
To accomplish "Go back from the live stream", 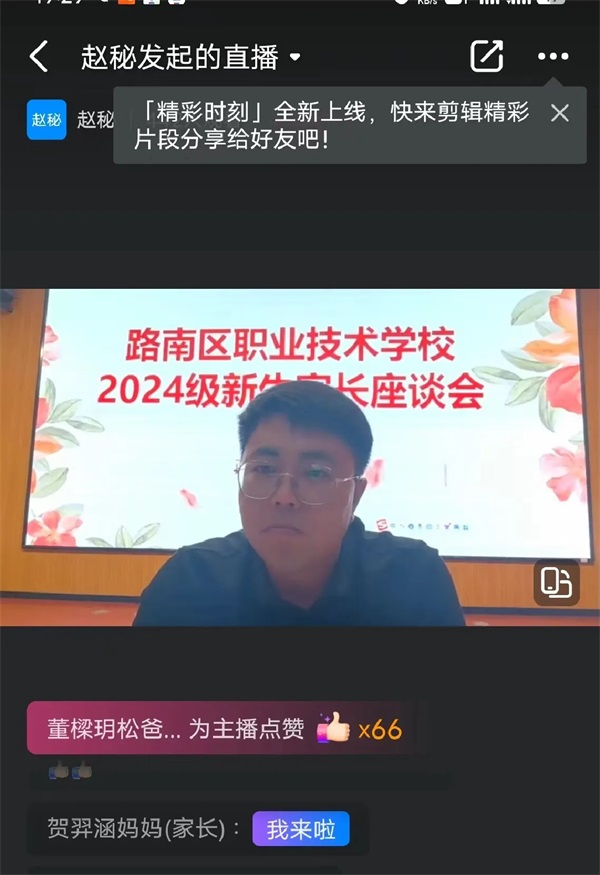I will click(38, 57).
